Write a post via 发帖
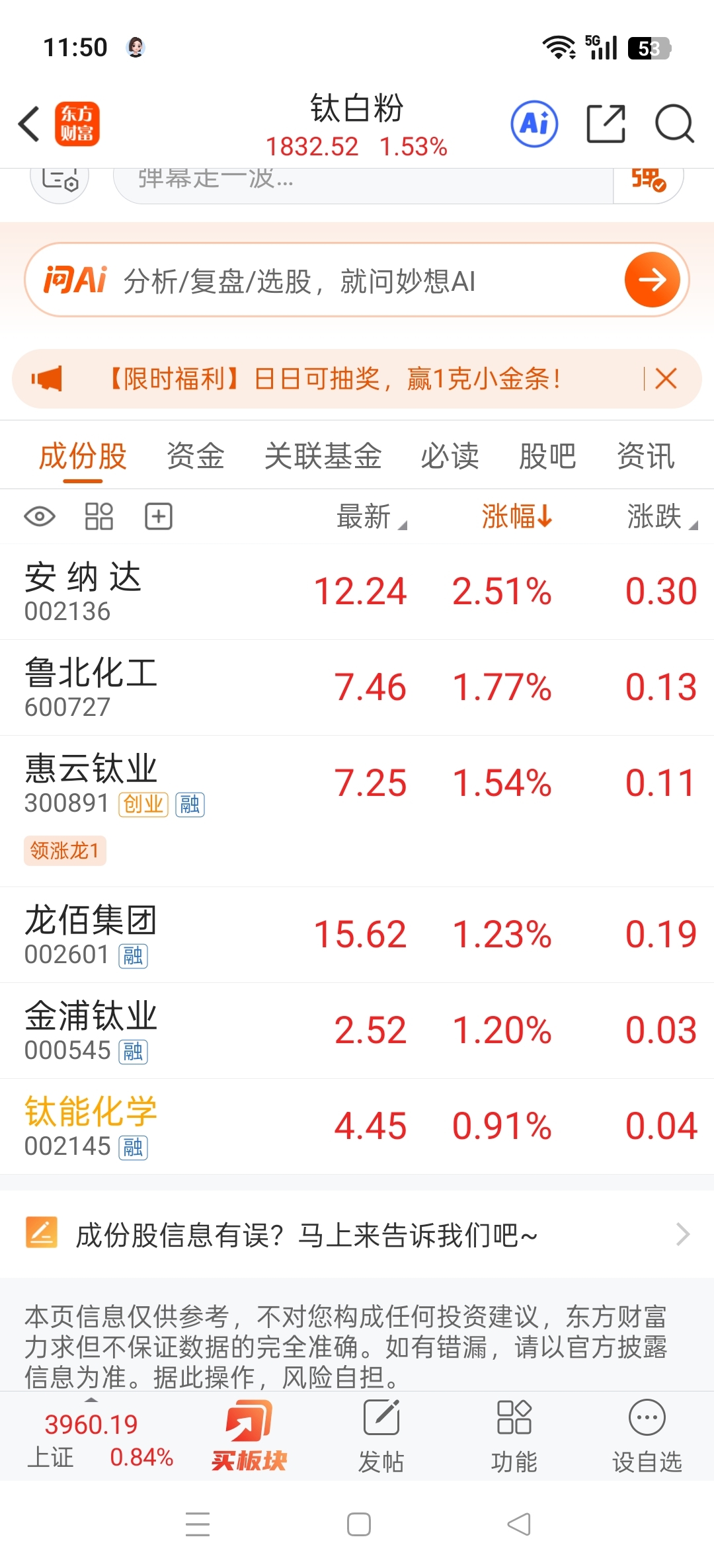The width and height of the screenshot is (714, 1568). 381,1436
